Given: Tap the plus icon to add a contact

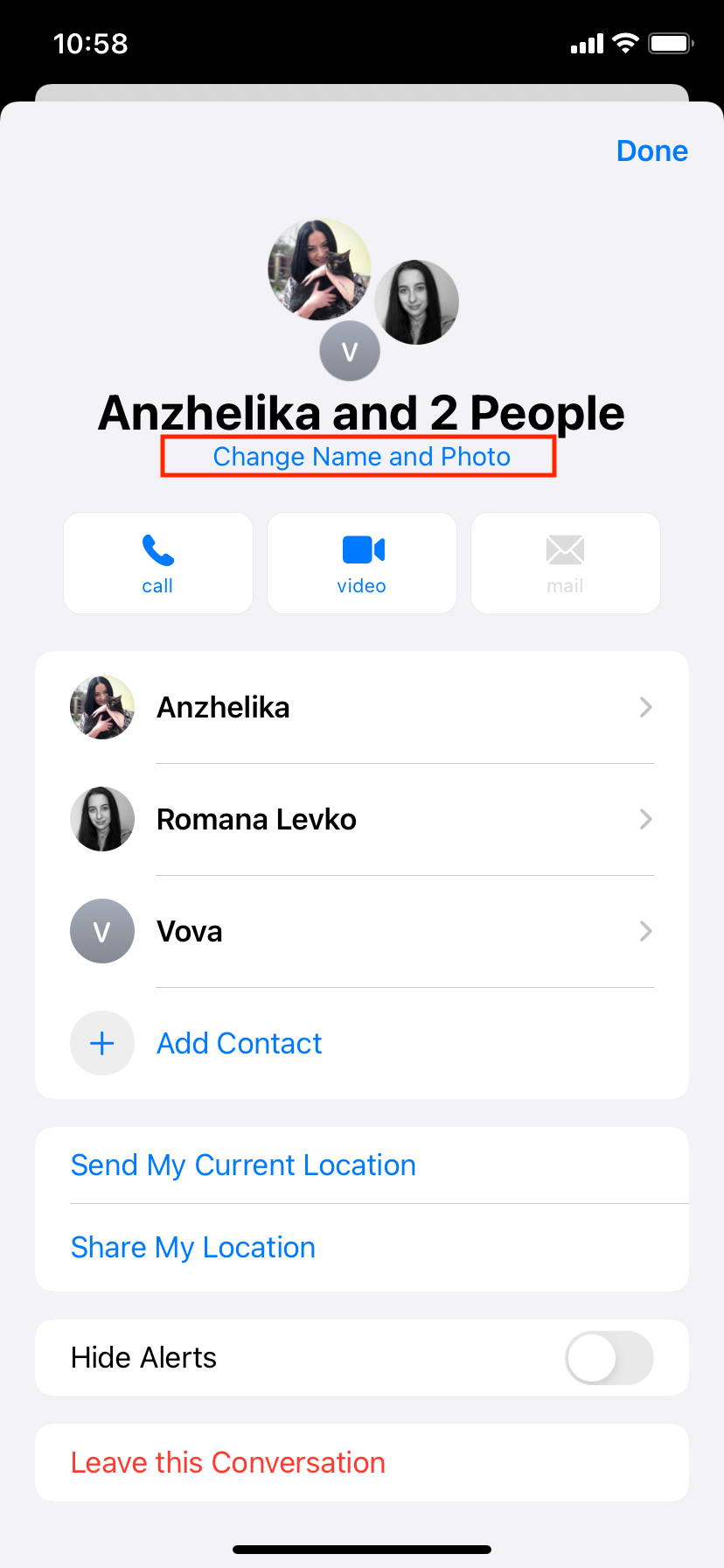Looking at the screenshot, I should tap(102, 1043).
